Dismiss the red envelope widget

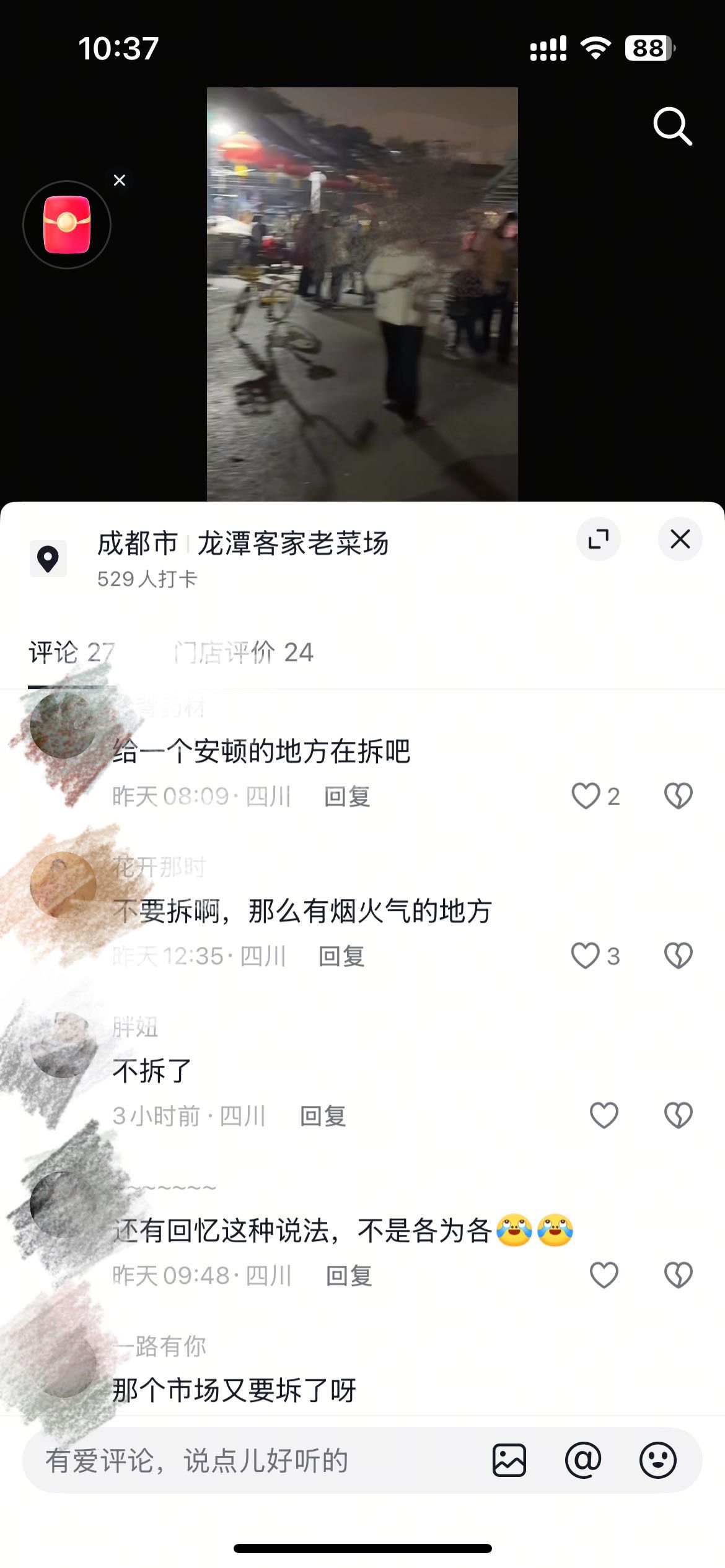click(120, 180)
